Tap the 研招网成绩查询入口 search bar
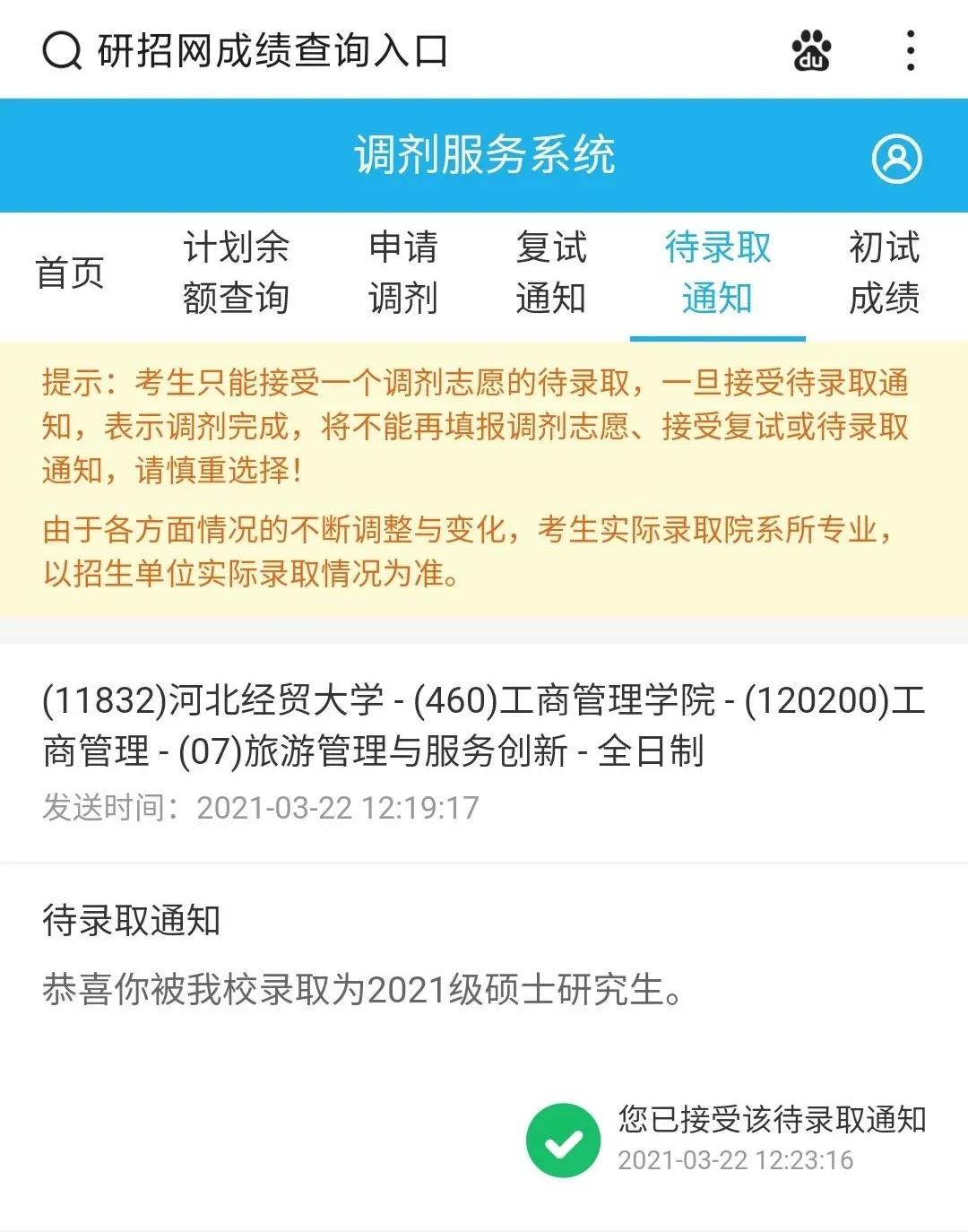This screenshot has height=1232, width=968. [269, 50]
